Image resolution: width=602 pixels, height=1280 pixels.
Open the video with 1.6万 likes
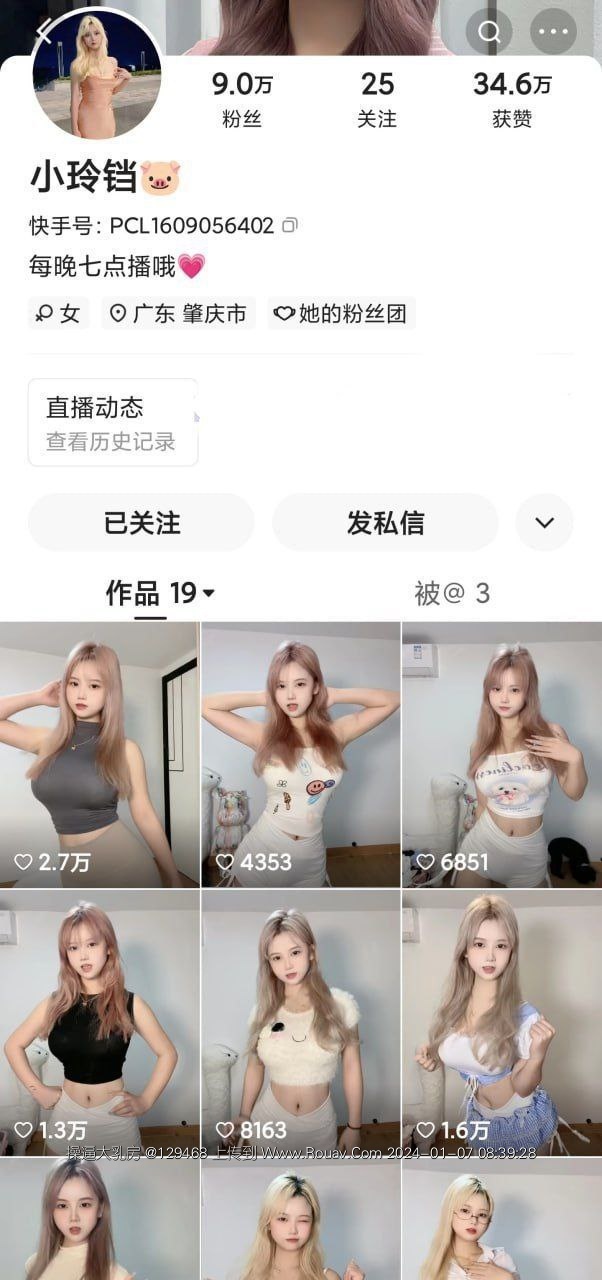pyautogui.click(x=501, y=1022)
